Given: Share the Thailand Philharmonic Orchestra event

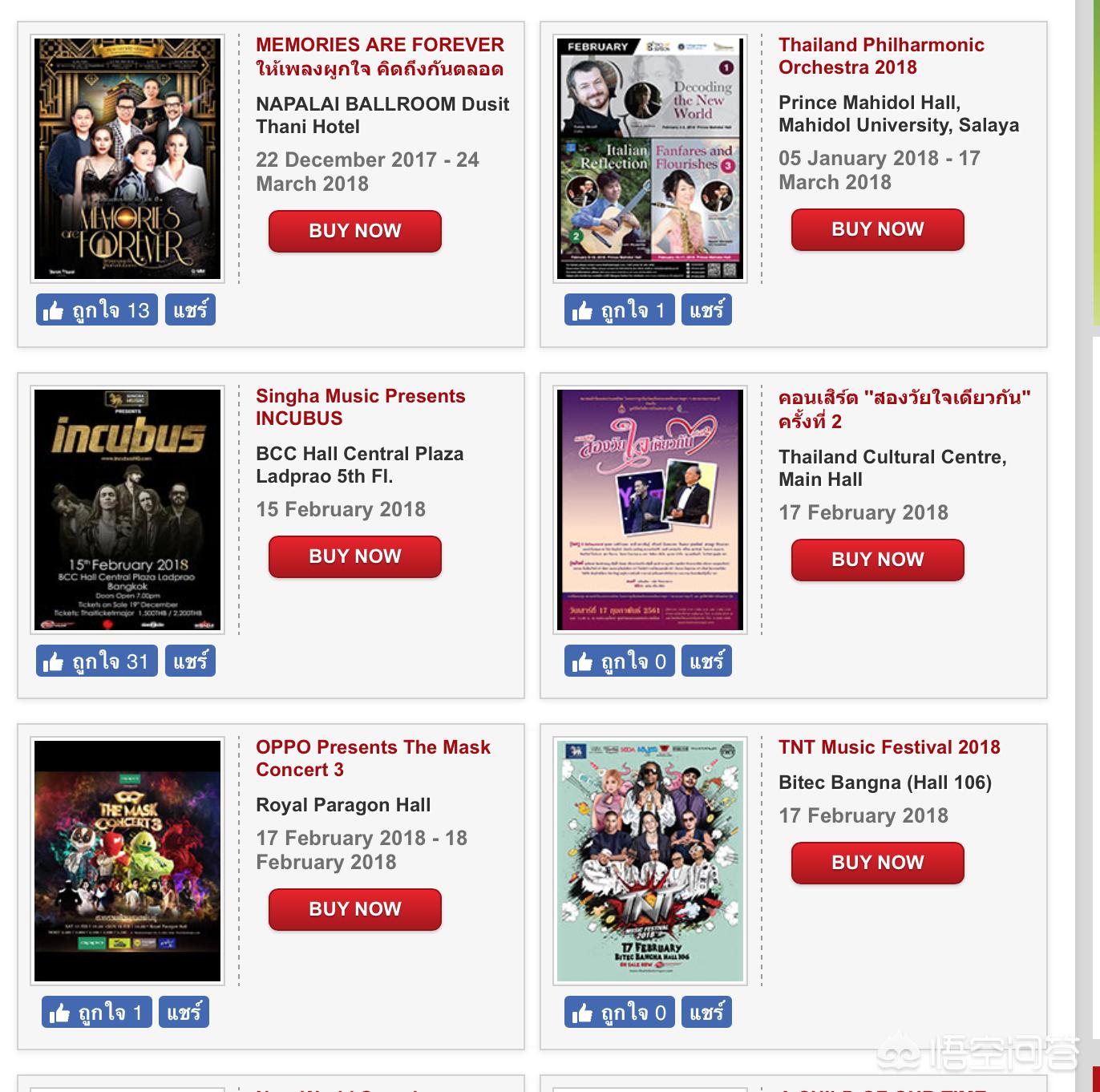Looking at the screenshot, I should pyautogui.click(x=706, y=310).
